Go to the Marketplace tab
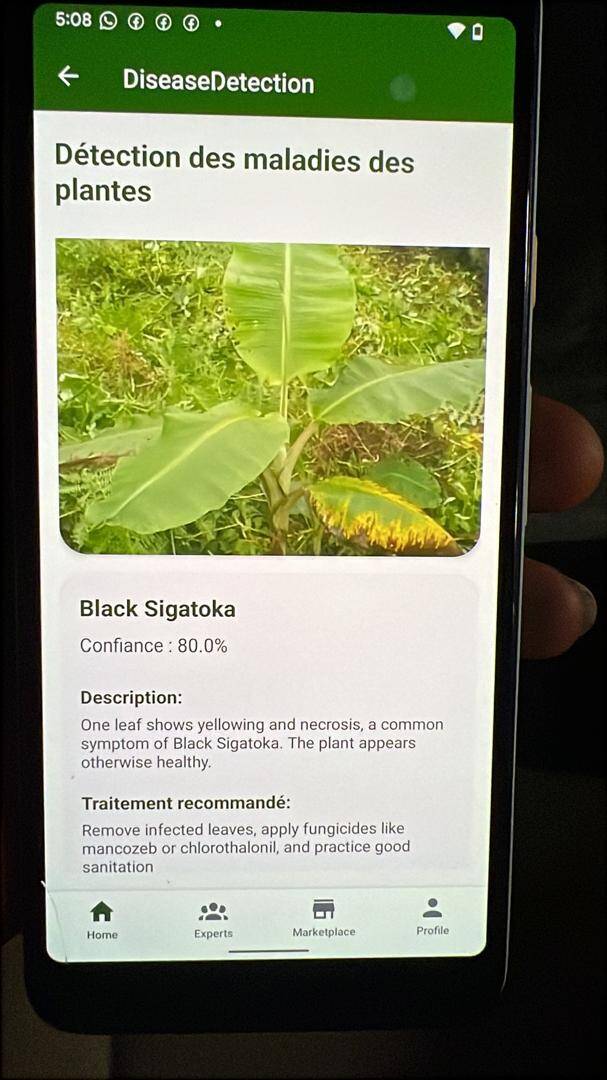 [x=324, y=918]
